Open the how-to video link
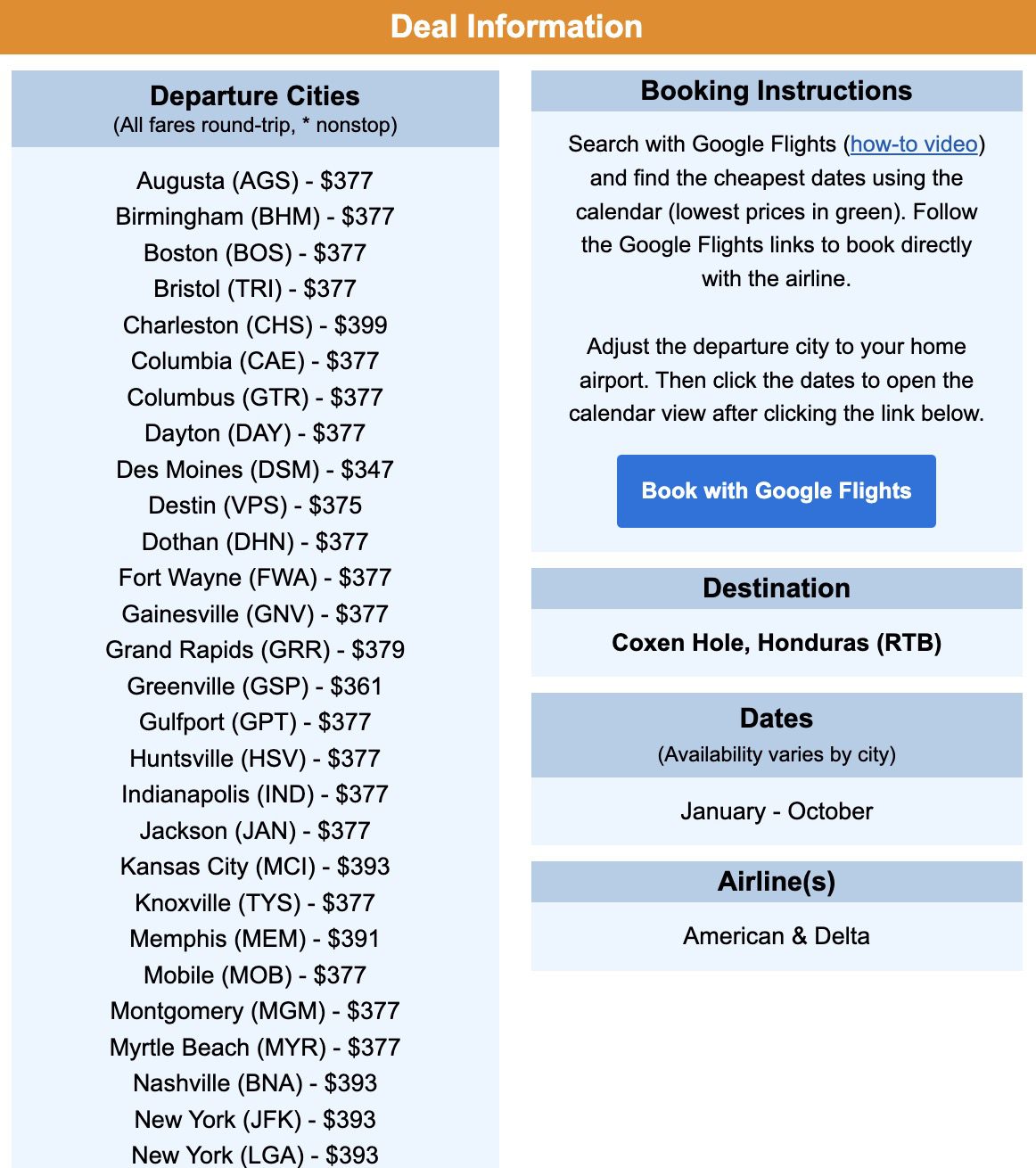Viewport: 1036px width, 1168px height. [x=911, y=144]
